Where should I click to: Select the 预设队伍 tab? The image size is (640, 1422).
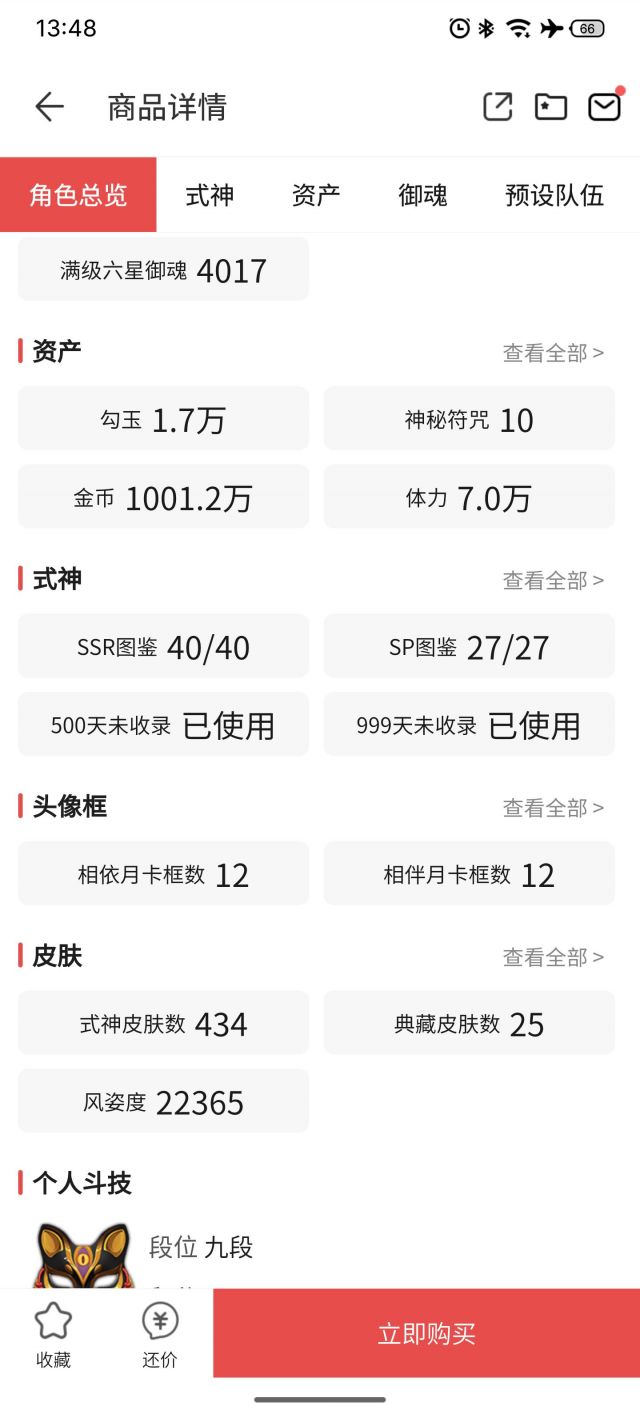pyautogui.click(x=555, y=195)
